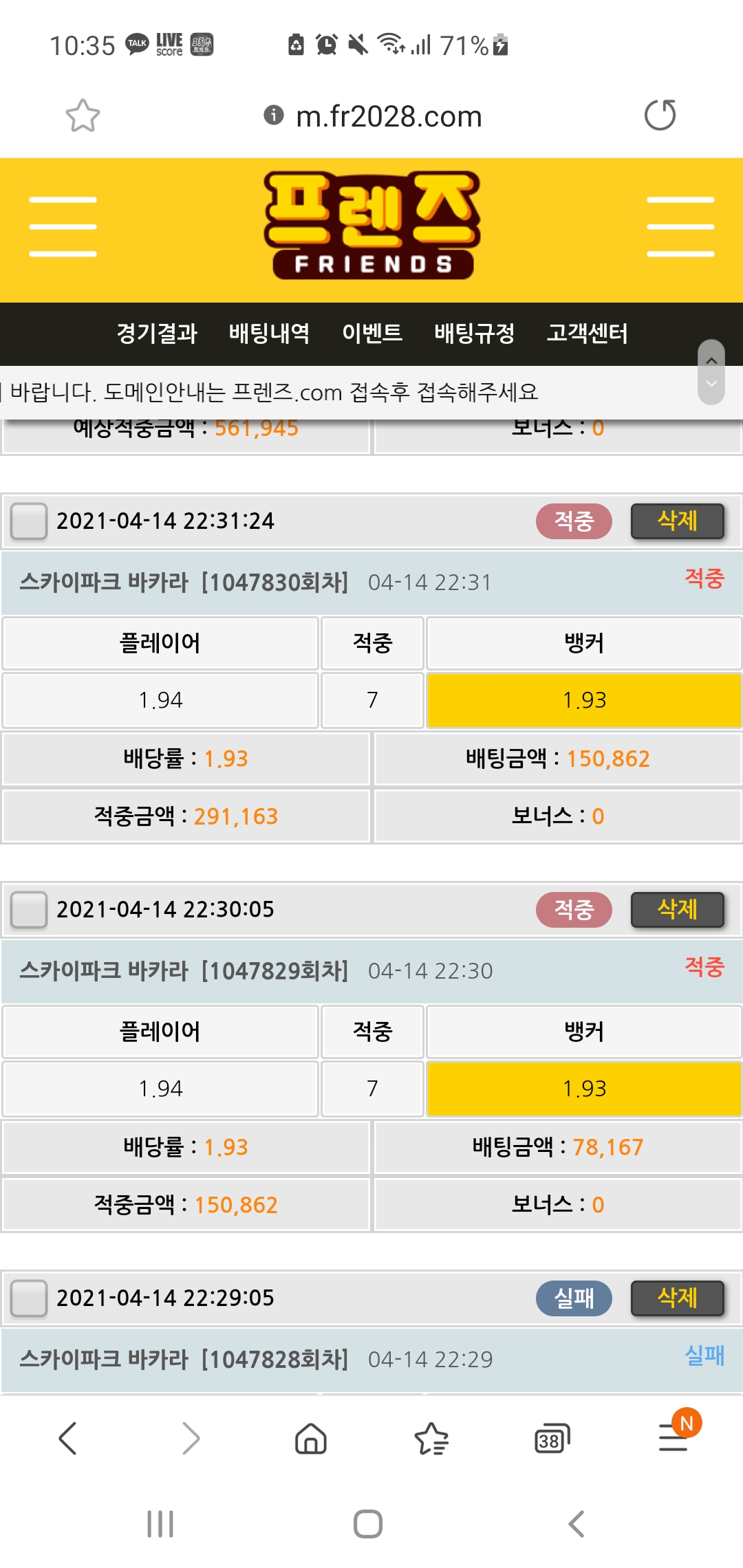Open the 경기결과 tab
Screen dimensions: 743x1568
tap(157, 334)
